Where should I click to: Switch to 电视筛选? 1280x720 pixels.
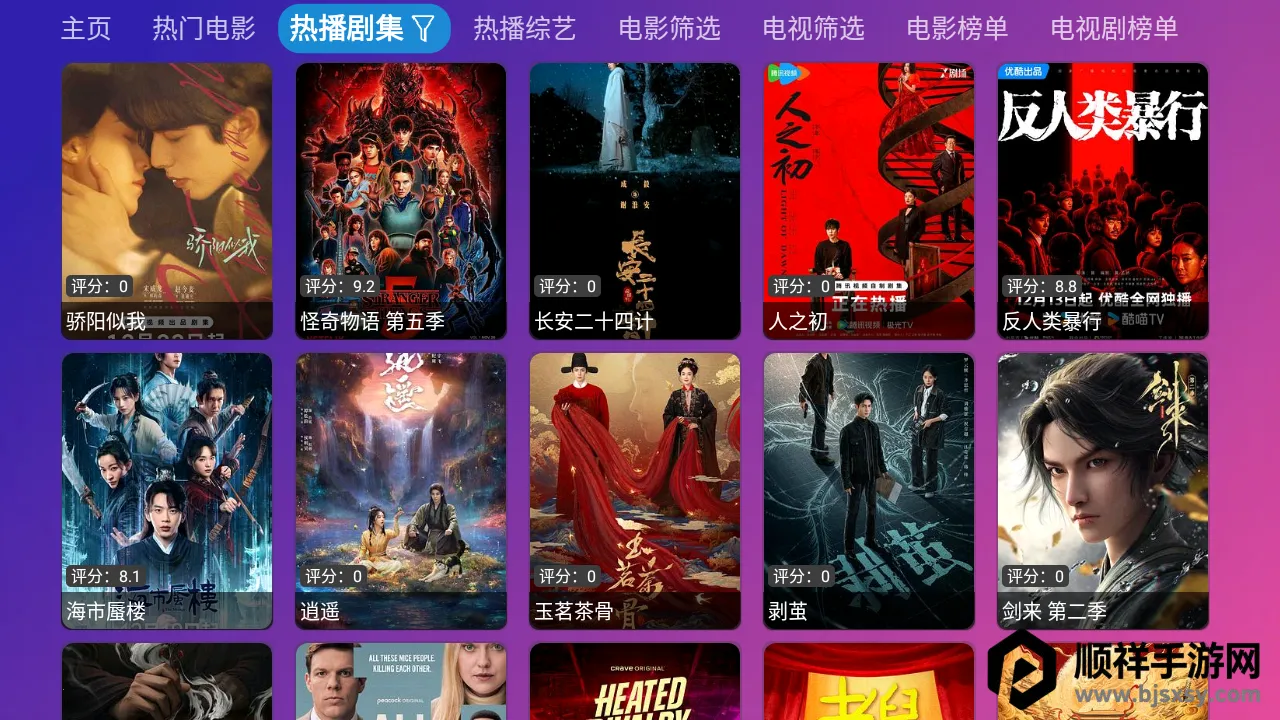click(x=813, y=28)
